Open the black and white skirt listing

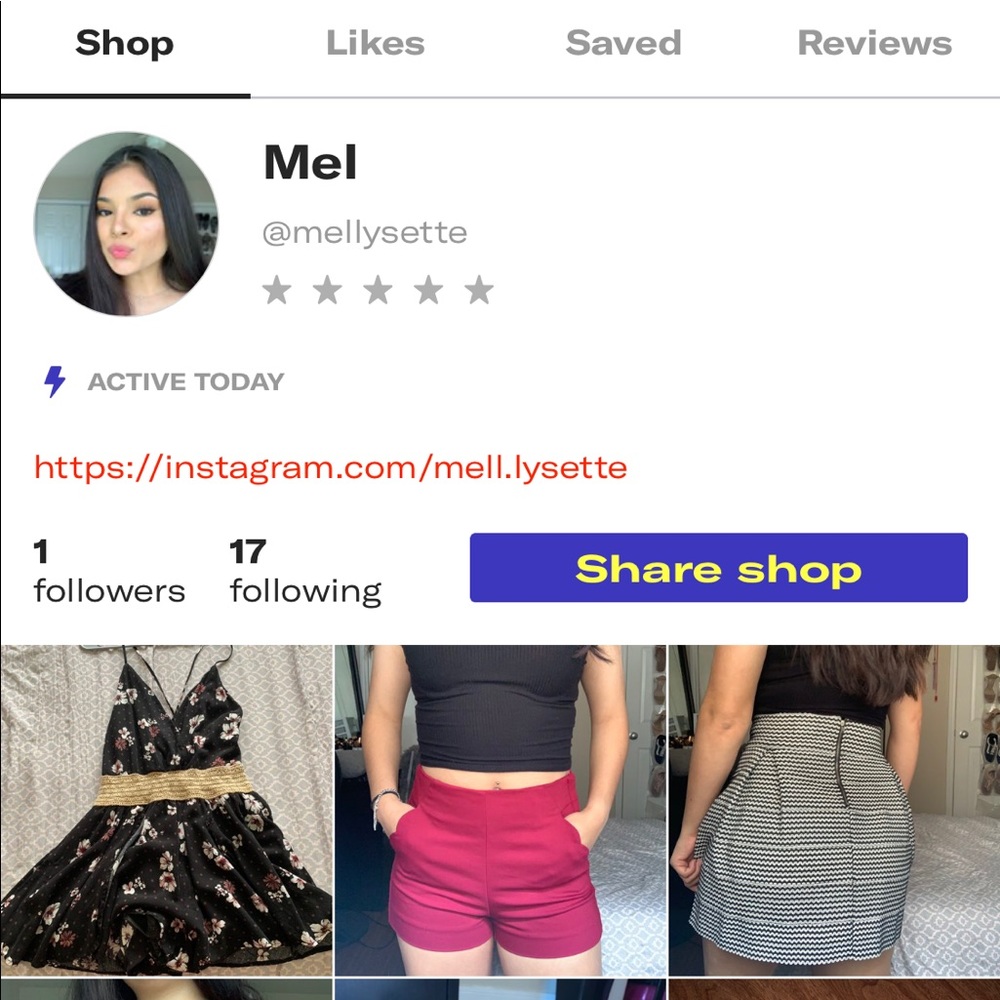(834, 810)
